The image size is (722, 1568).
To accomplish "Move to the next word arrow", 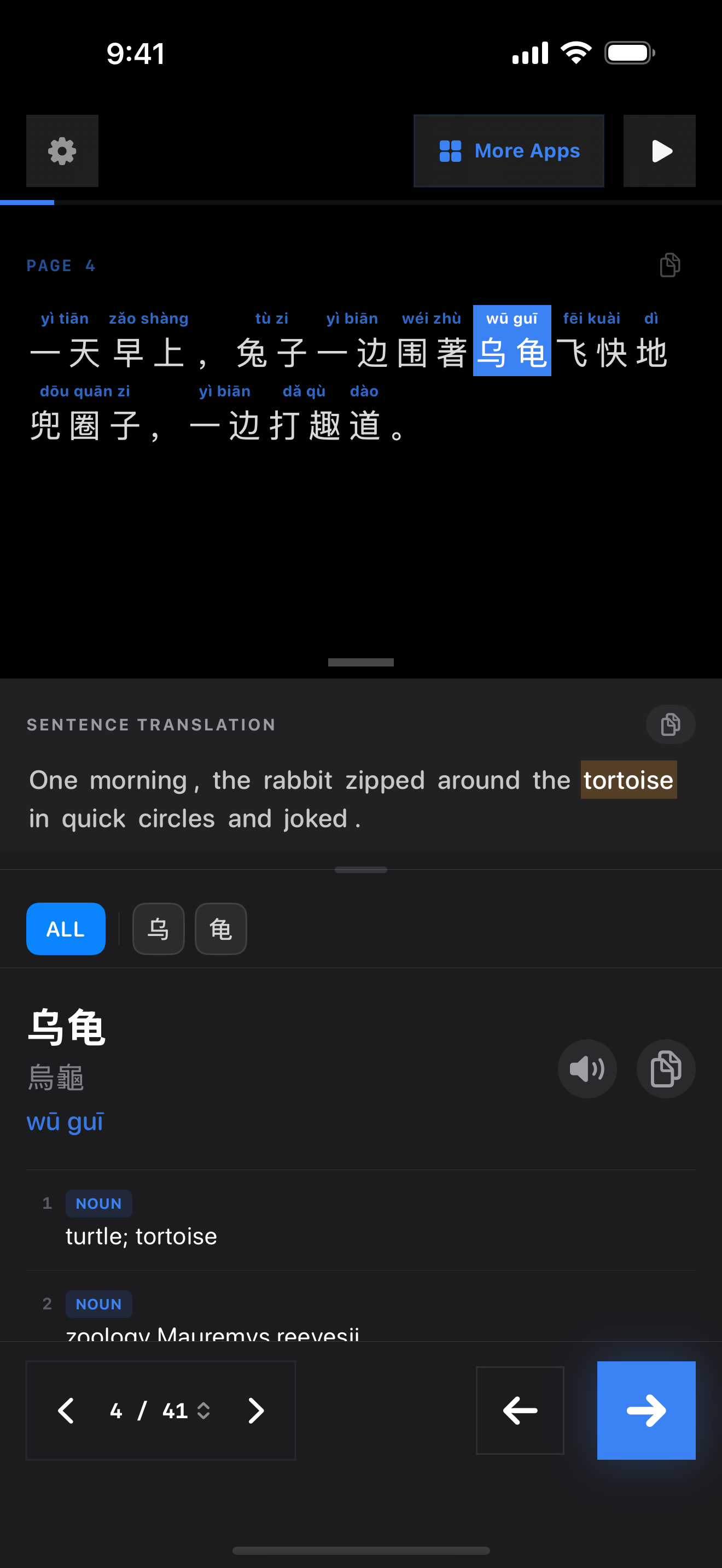I will coord(646,1411).
